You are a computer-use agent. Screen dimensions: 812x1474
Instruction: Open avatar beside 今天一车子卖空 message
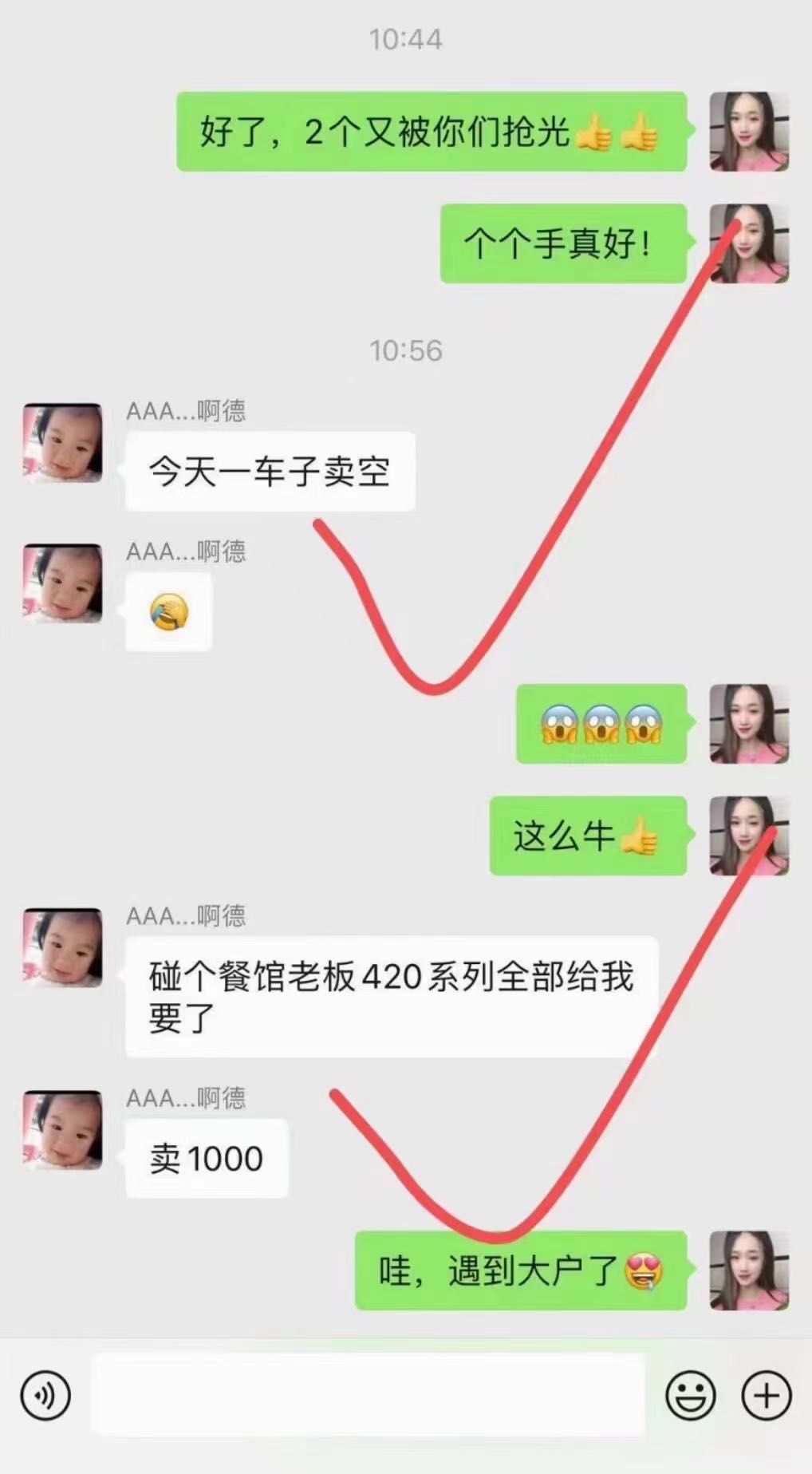coord(62,443)
